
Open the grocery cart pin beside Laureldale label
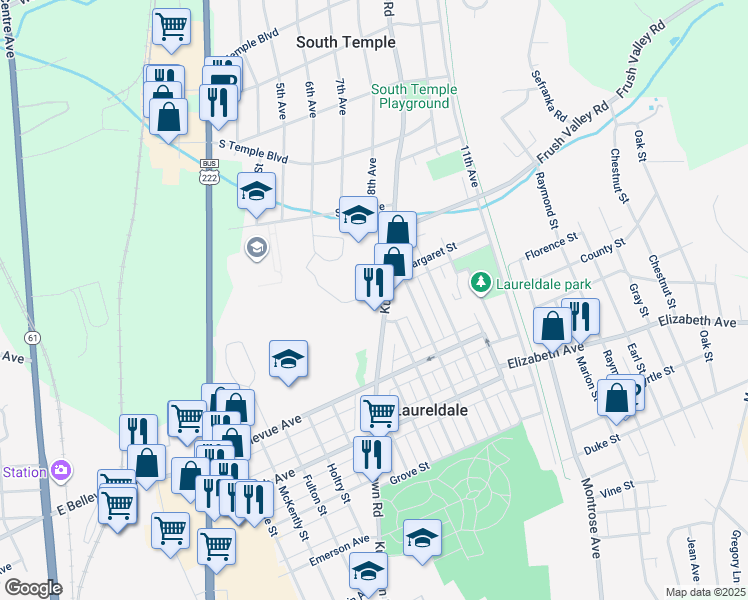[x=379, y=414]
